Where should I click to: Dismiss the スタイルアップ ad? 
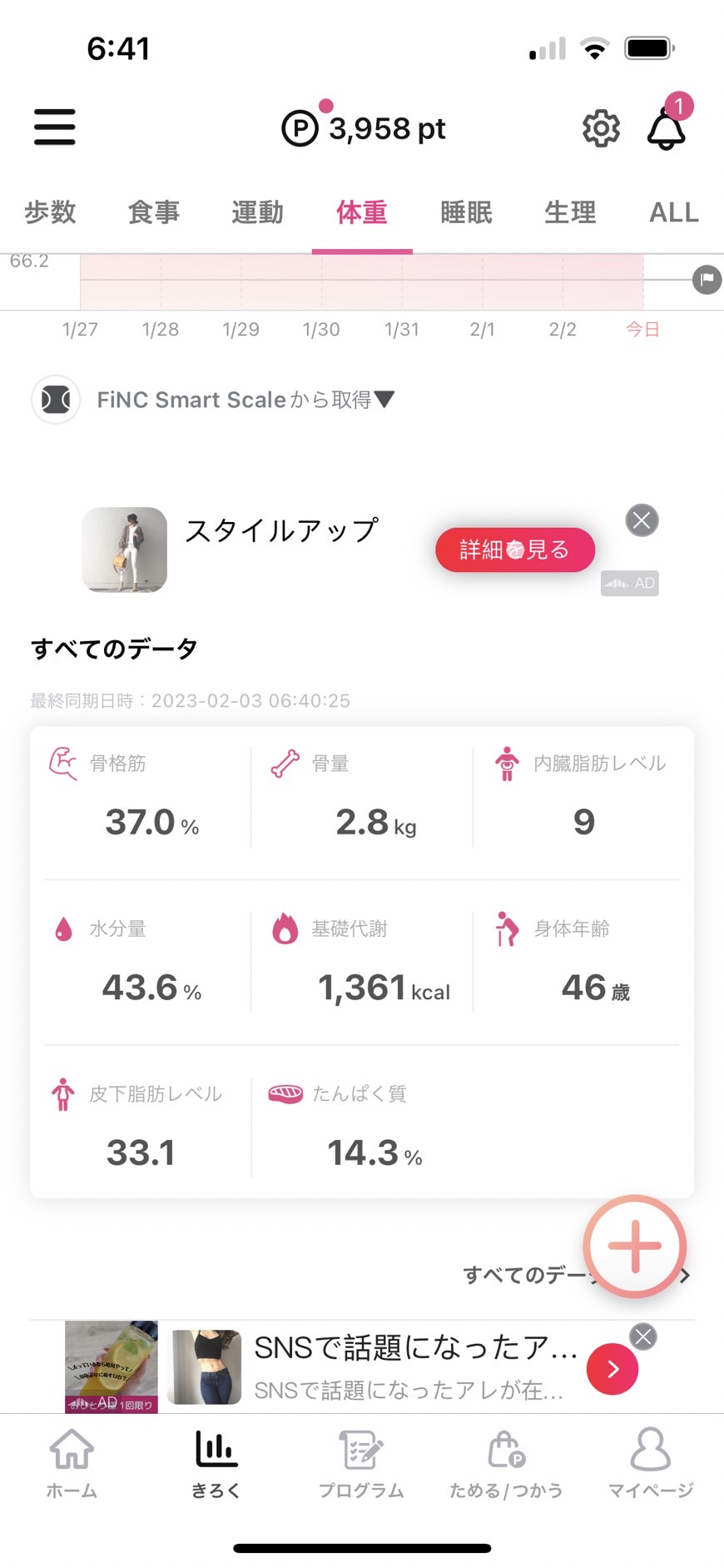tap(642, 520)
